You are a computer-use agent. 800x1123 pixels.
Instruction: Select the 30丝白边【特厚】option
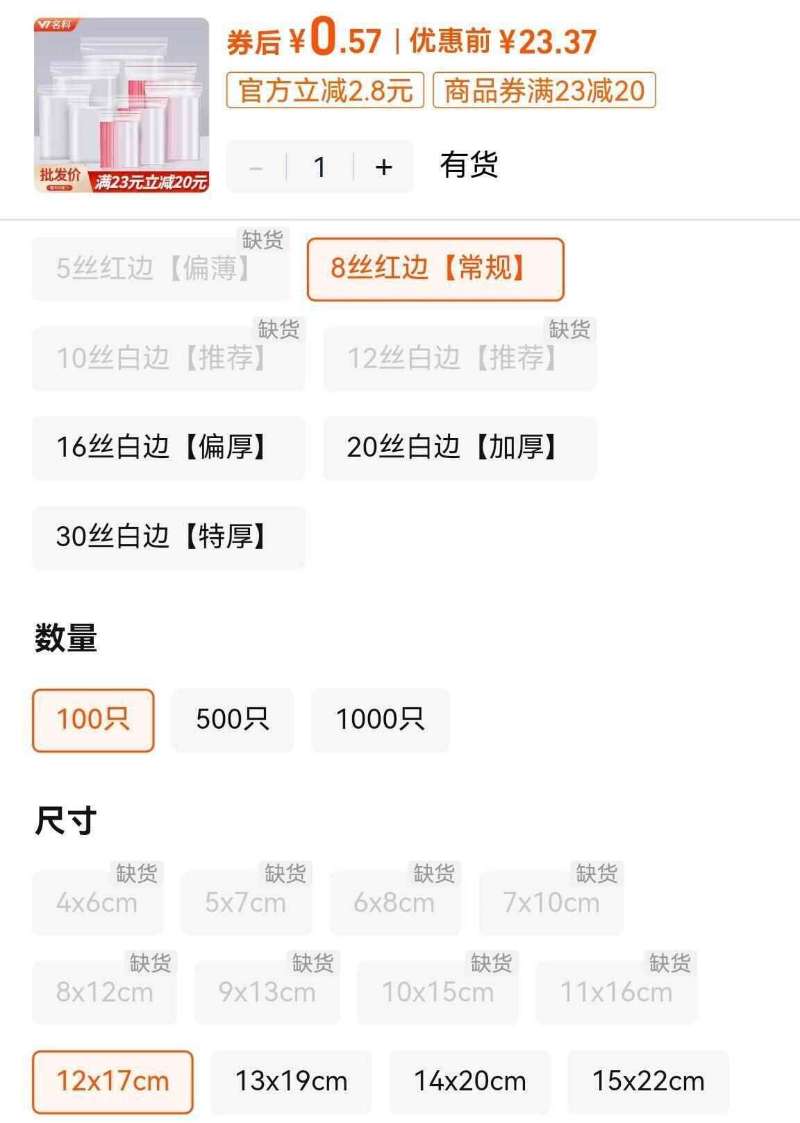pyautogui.click(x=168, y=537)
